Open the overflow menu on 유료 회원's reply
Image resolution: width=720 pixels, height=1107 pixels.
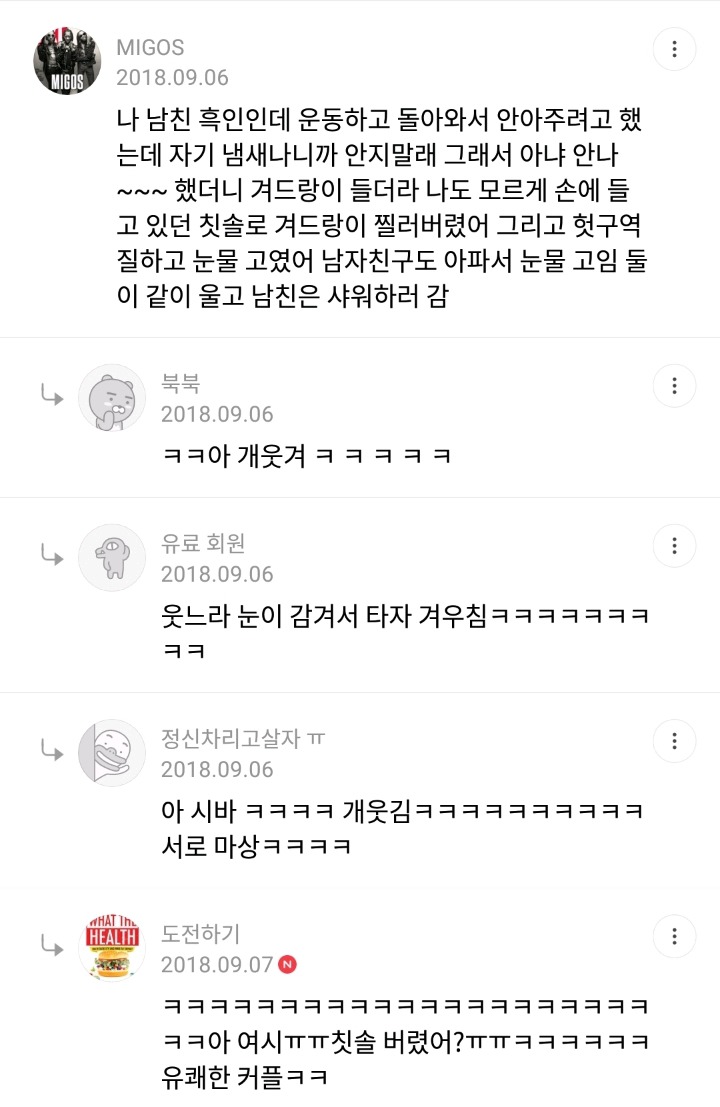pos(675,546)
